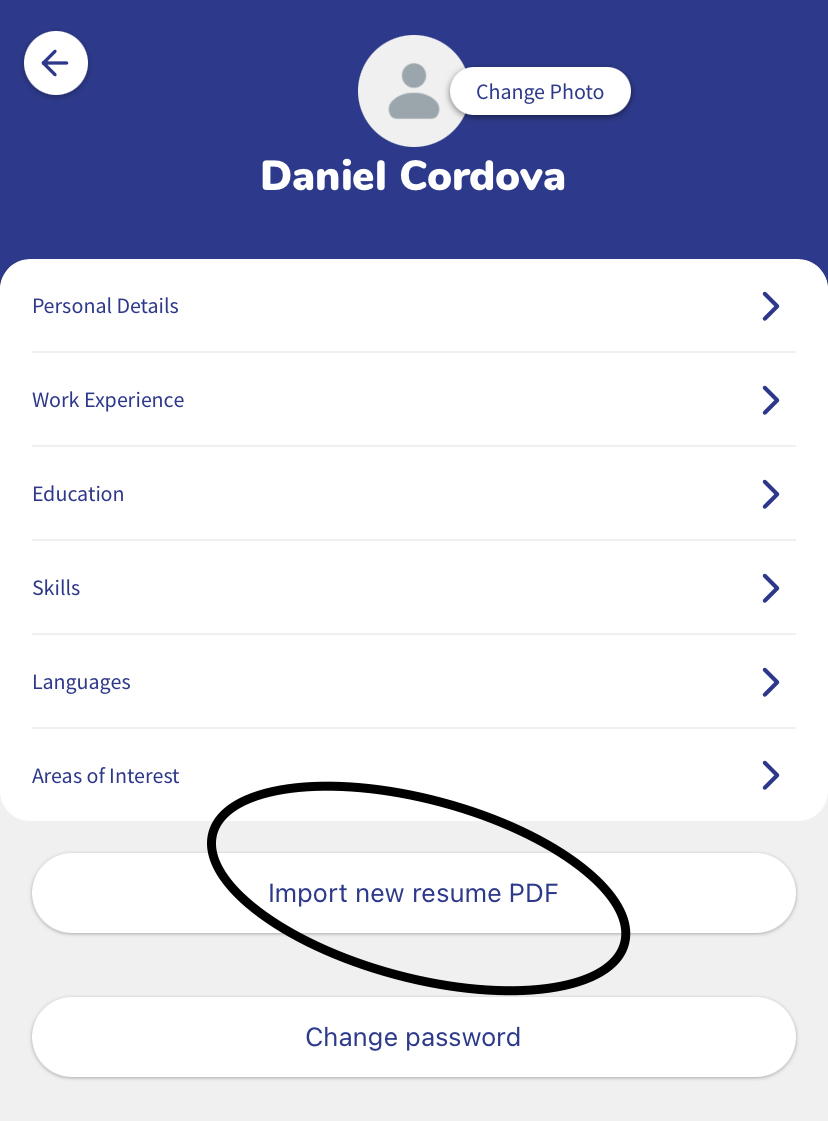Tap Change Photo button
828x1121 pixels.
pyautogui.click(x=540, y=92)
